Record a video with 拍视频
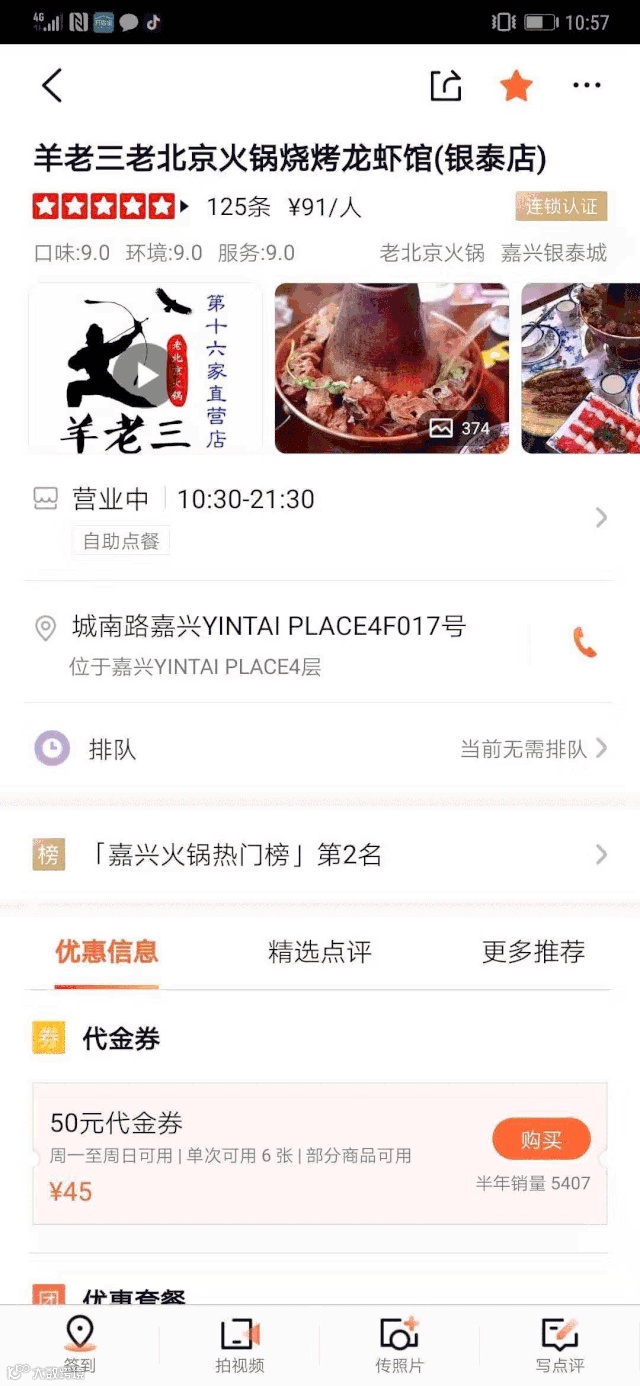640x1386 pixels. [x=240, y=1344]
